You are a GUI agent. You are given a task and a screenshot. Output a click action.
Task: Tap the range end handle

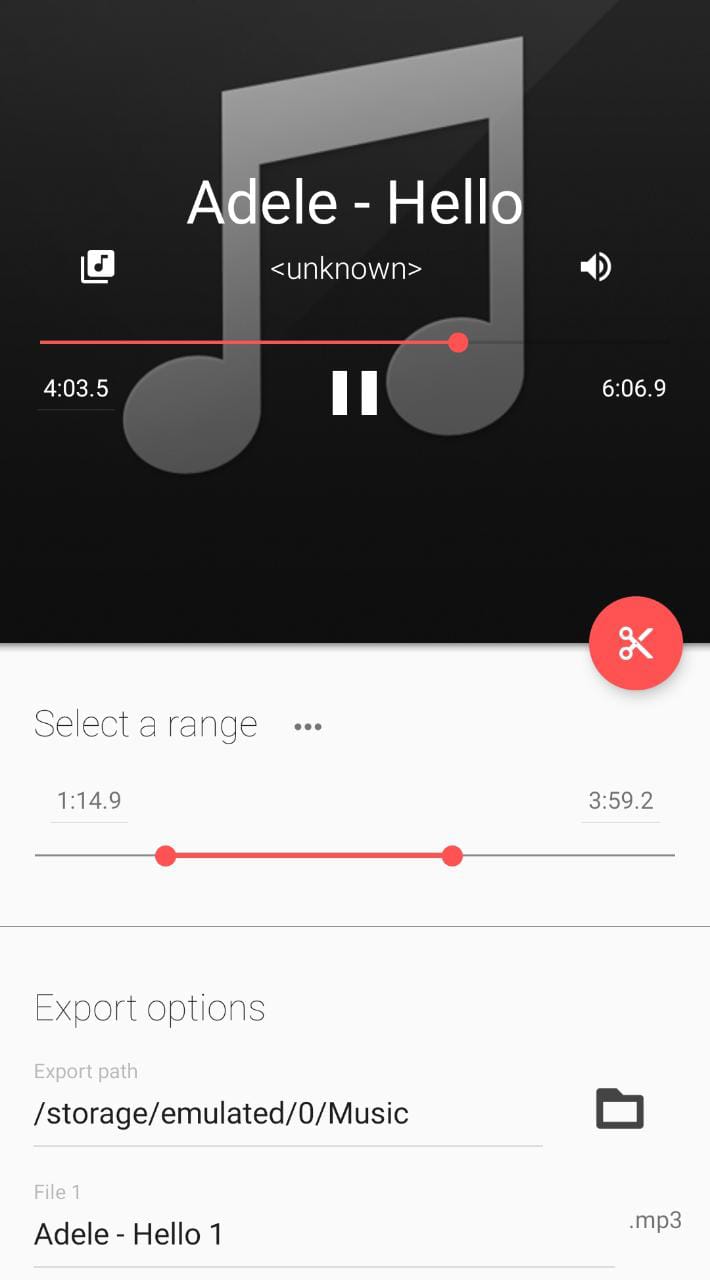tap(452, 856)
